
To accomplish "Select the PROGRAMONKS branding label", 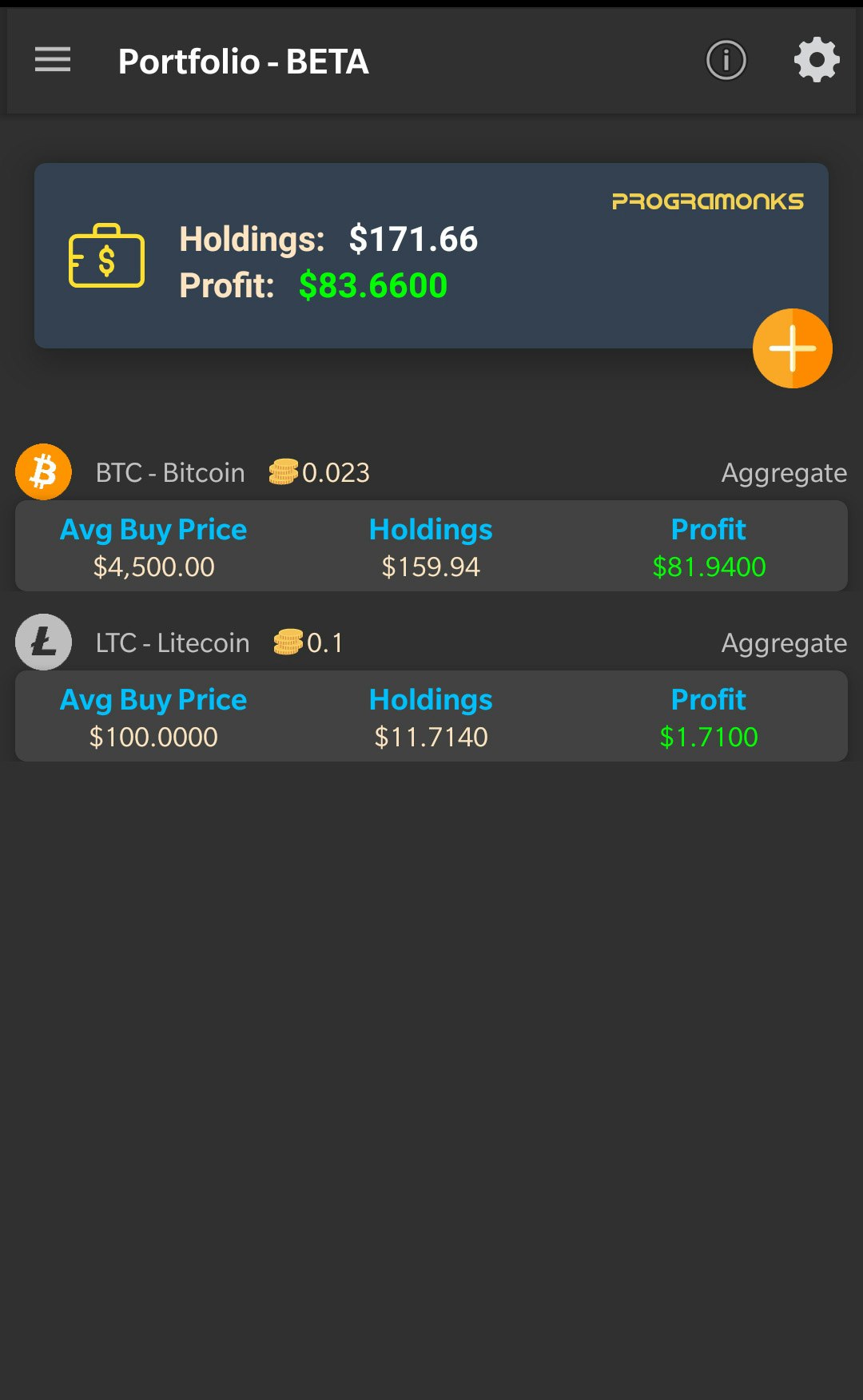I will pos(706,202).
